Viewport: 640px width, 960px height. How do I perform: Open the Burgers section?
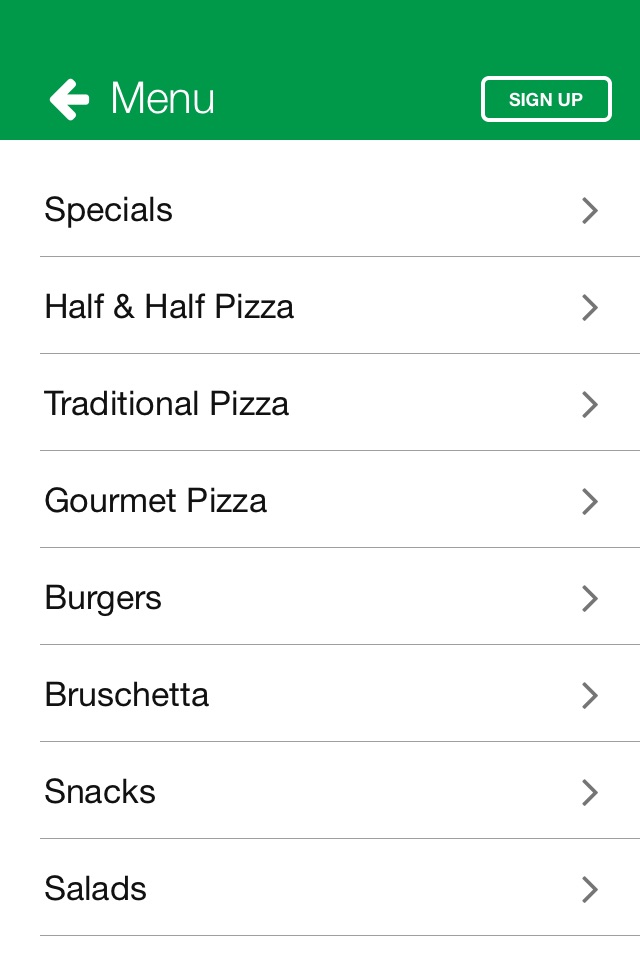tap(320, 598)
